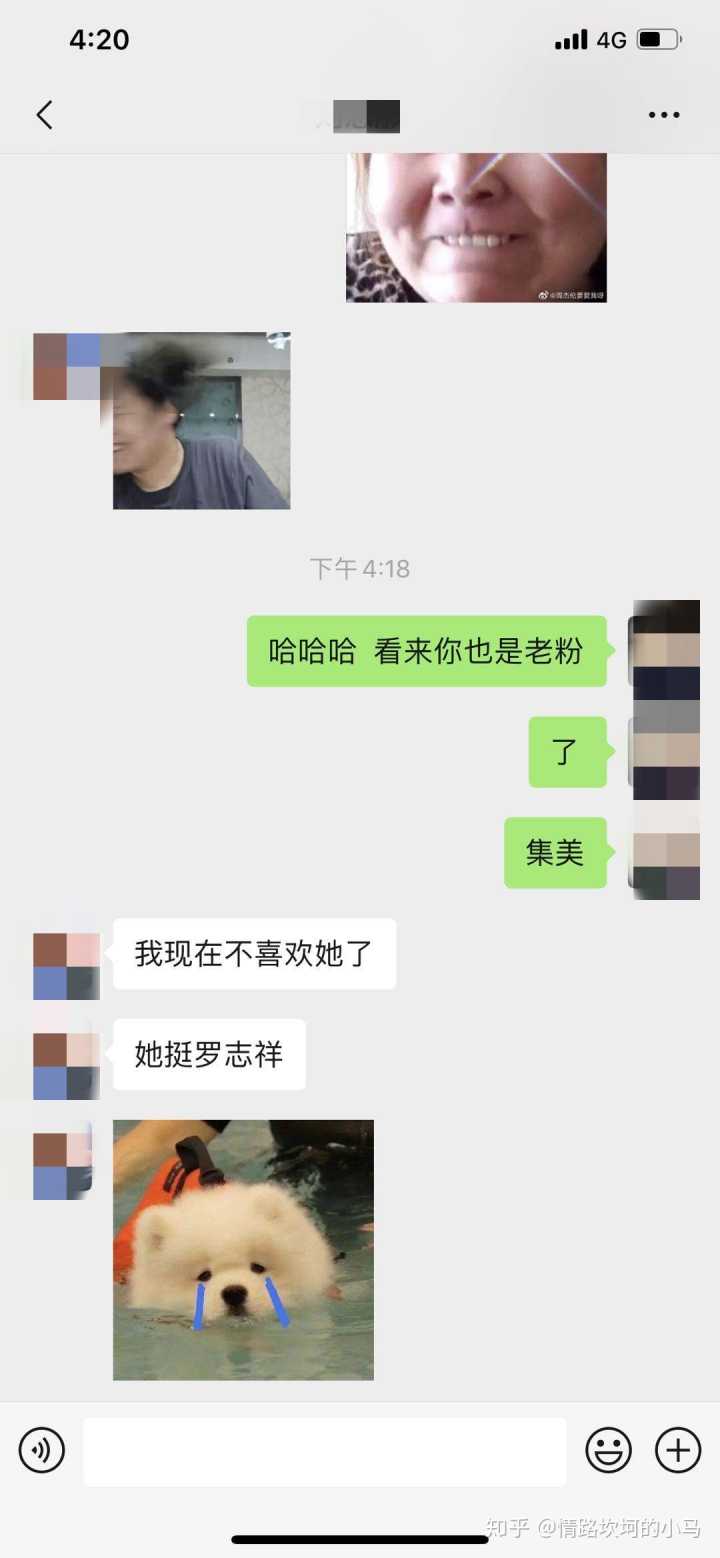Tap the plus attachment icon

coord(677,1450)
